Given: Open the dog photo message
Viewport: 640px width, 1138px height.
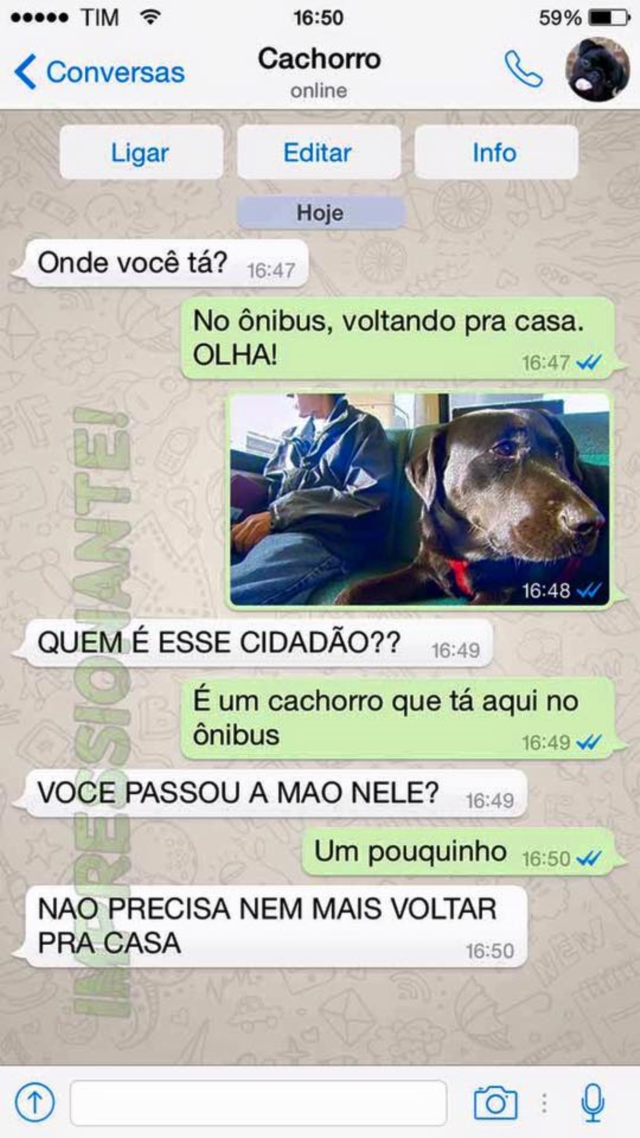Looking at the screenshot, I should pyautogui.click(x=419, y=499).
